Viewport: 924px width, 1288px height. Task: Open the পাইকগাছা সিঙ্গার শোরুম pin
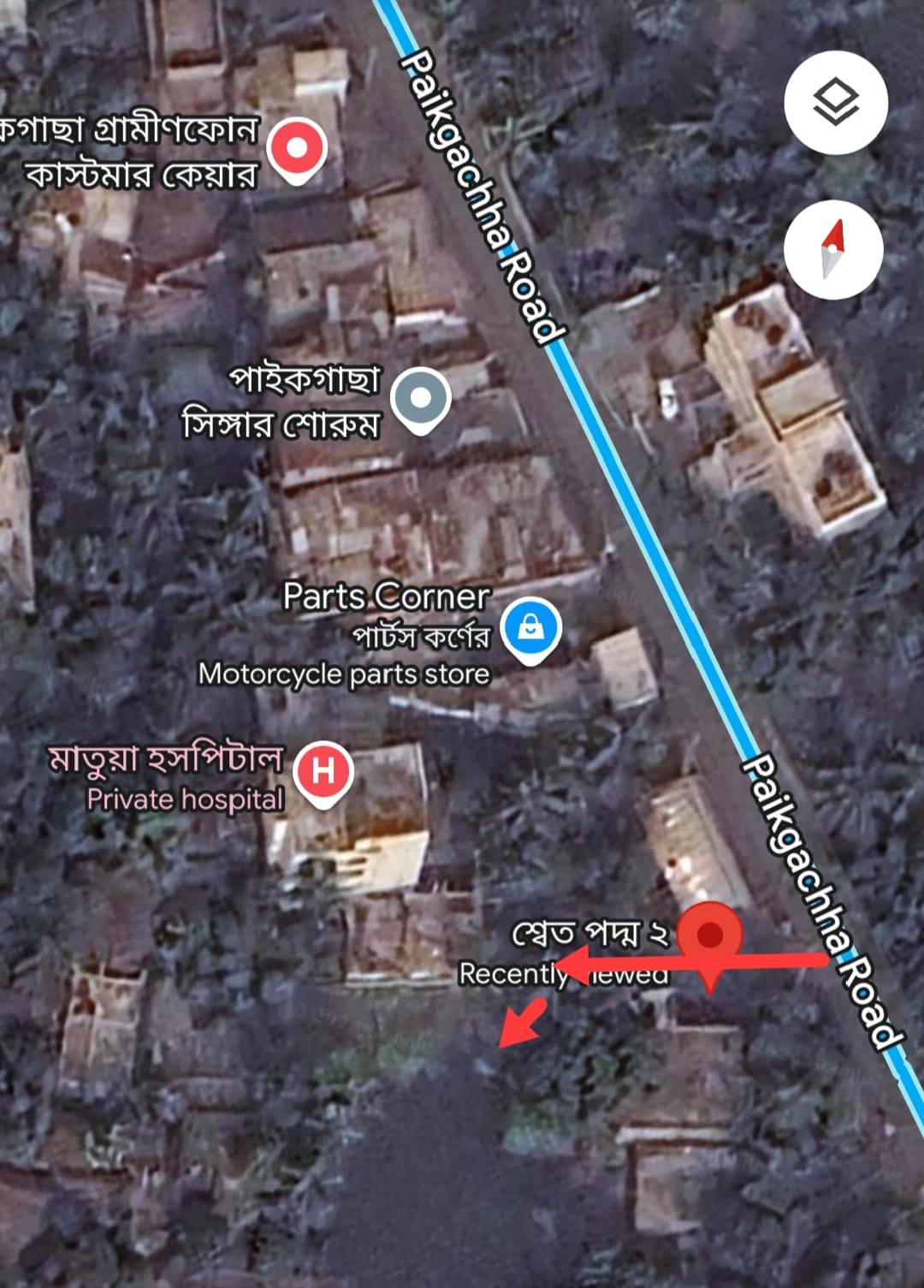point(420,399)
